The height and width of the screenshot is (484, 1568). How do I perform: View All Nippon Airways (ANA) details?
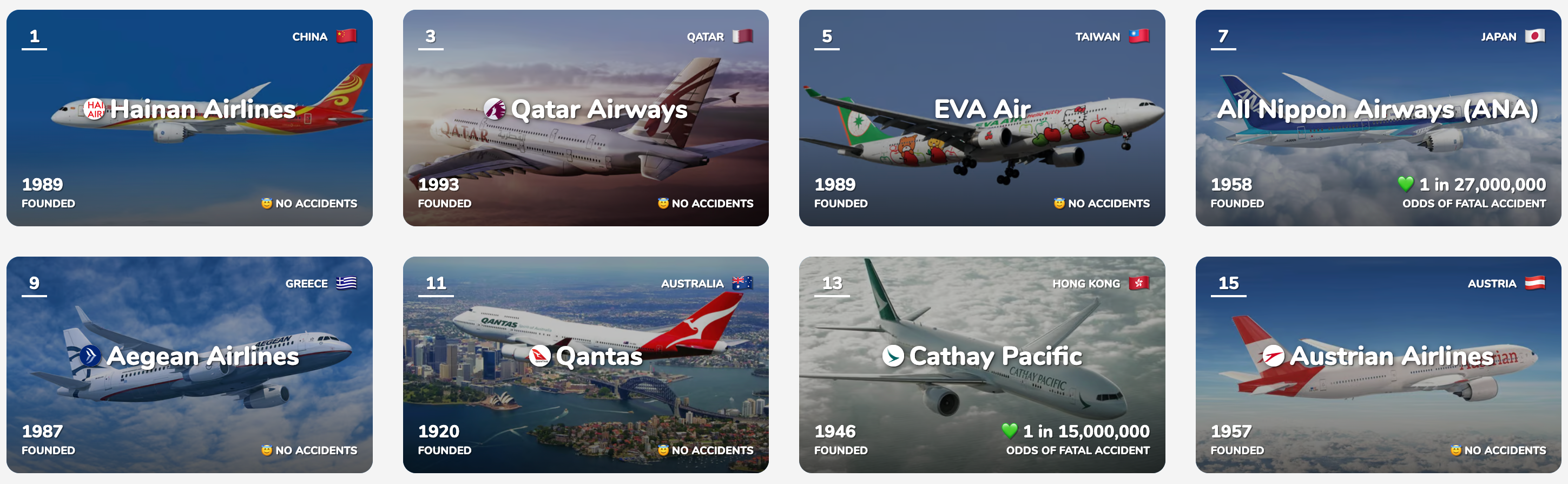1378,118
